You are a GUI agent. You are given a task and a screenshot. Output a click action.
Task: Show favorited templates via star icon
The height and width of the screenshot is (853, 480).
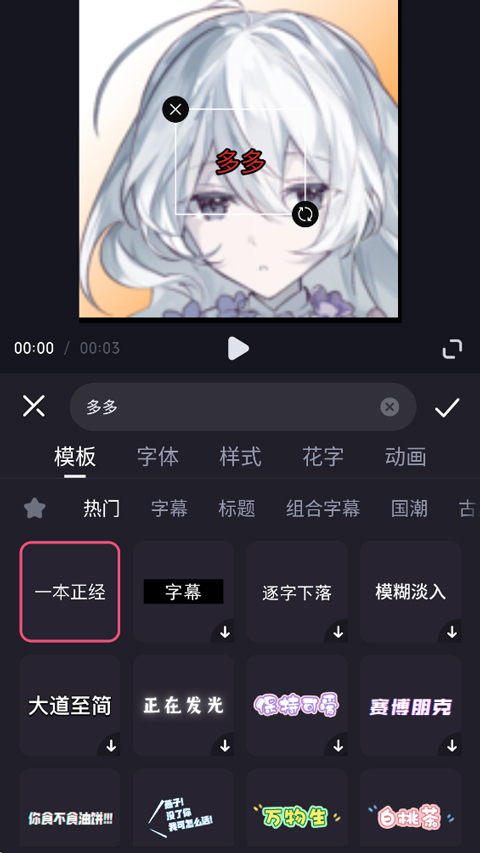[35, 509]
